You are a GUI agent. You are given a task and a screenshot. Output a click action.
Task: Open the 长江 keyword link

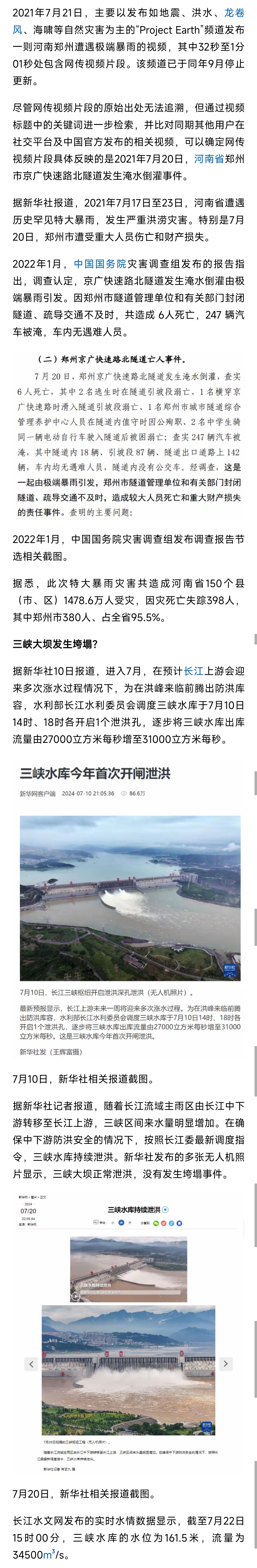pos(193,671)
